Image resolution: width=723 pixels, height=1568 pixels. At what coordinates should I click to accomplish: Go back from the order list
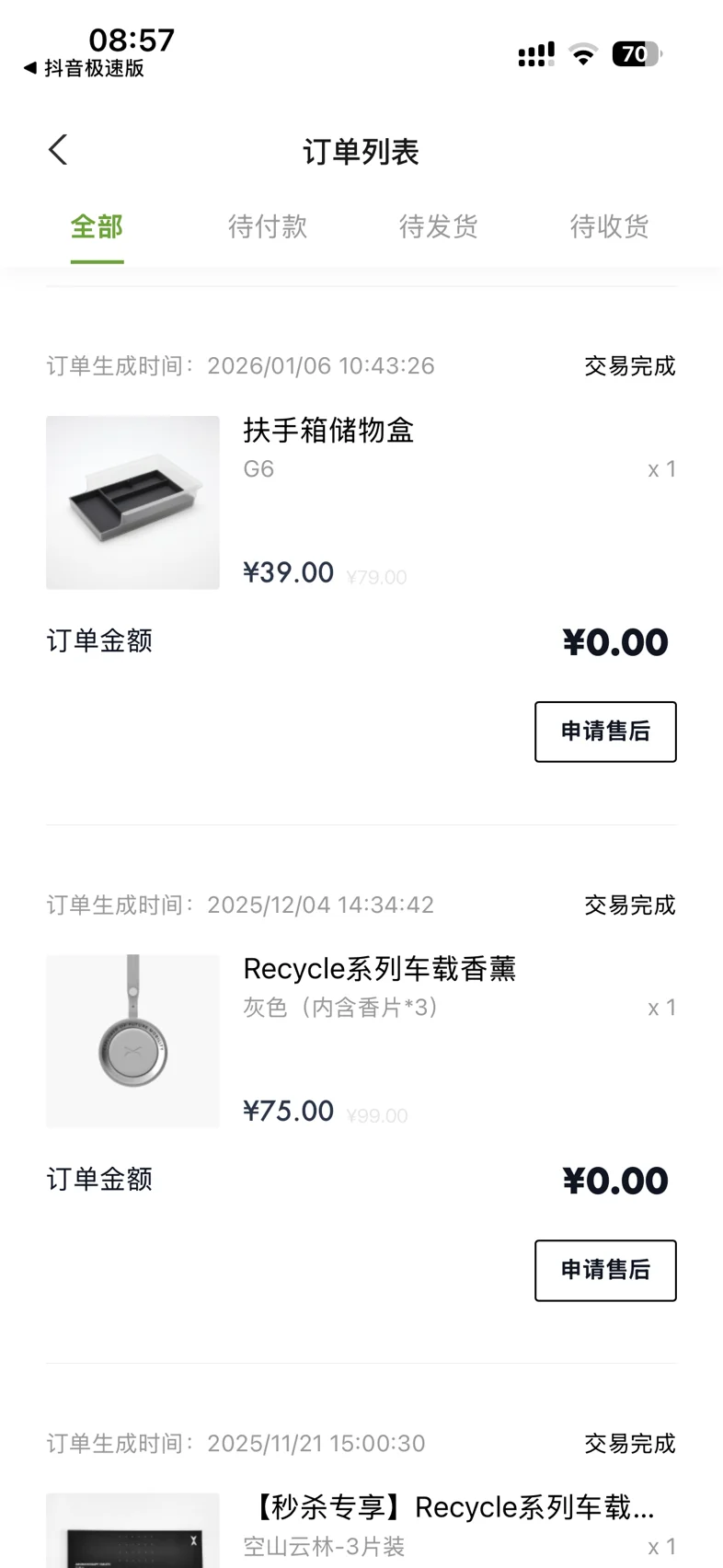click(x=58, y=150)
